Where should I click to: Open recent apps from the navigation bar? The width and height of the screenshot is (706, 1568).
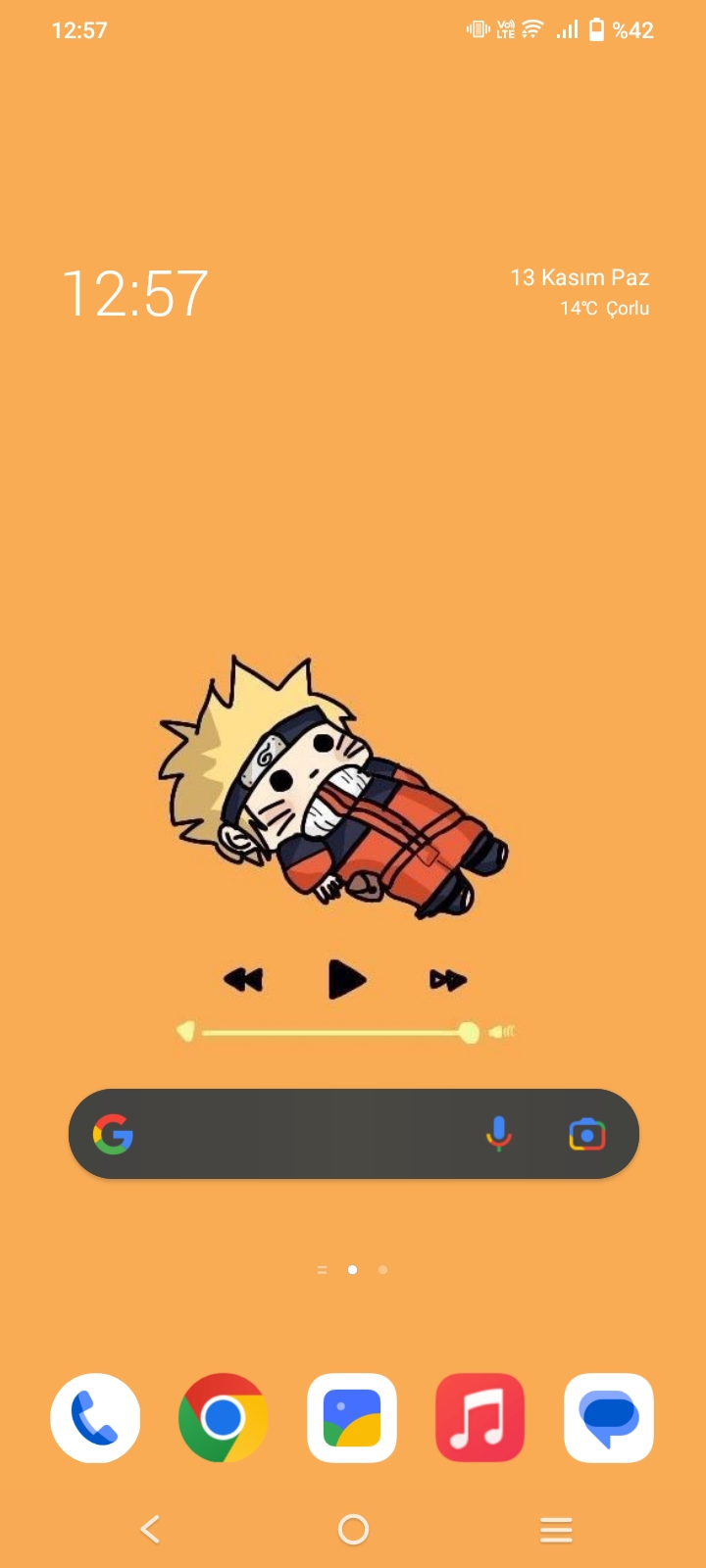(556, 1529)
